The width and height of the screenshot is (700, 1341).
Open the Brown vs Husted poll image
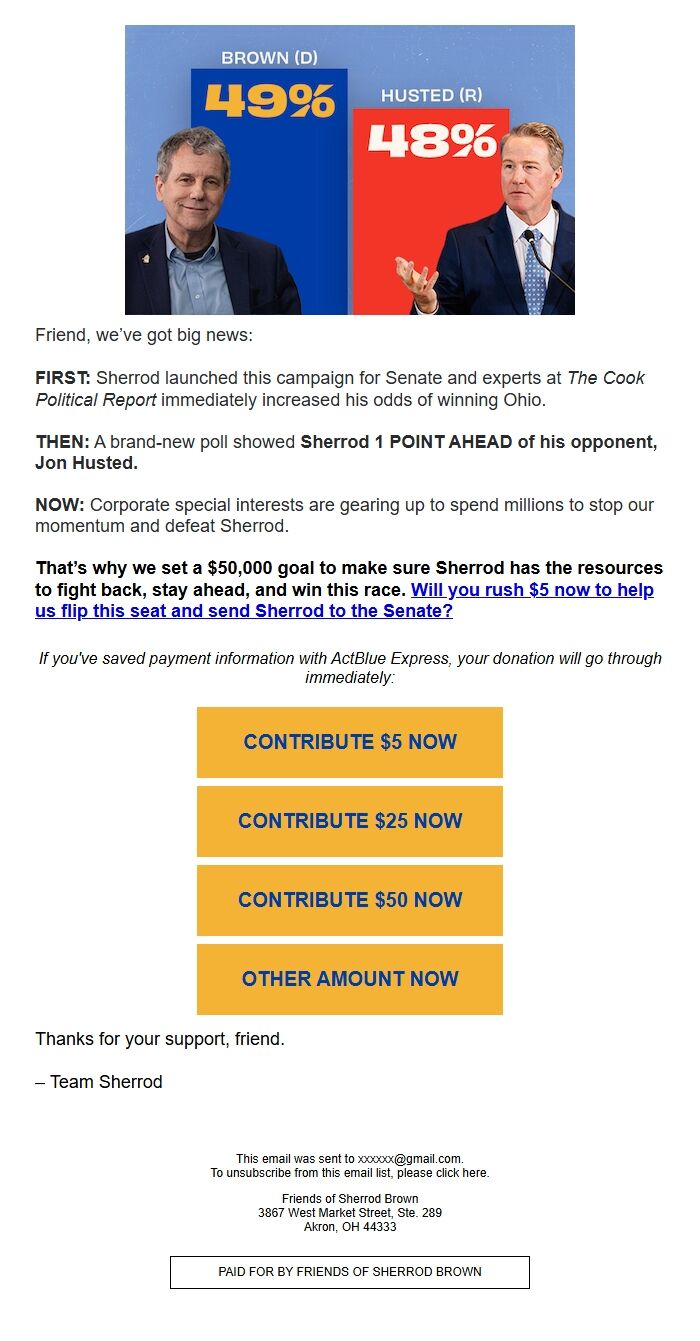(350, 170)
